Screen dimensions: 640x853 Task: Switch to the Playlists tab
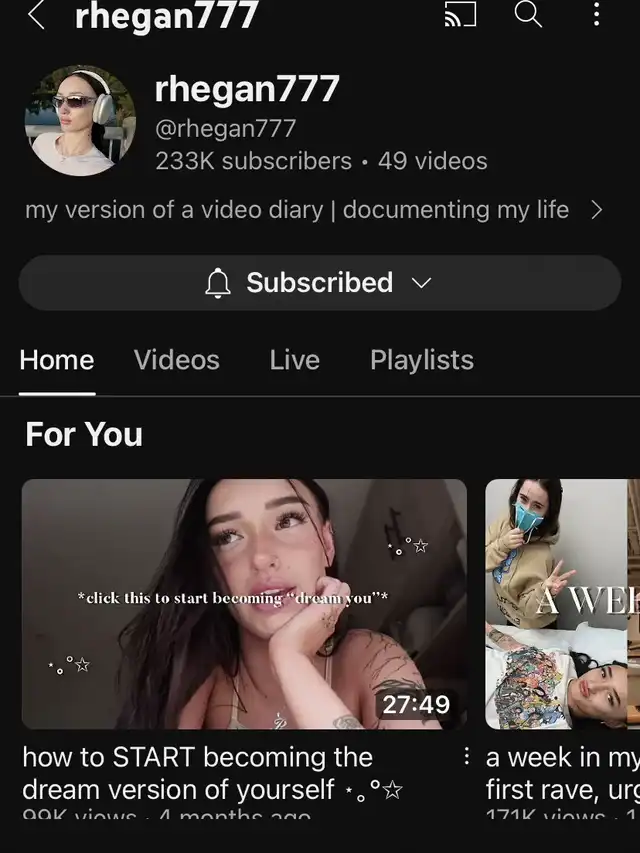(x=421, y=360)
